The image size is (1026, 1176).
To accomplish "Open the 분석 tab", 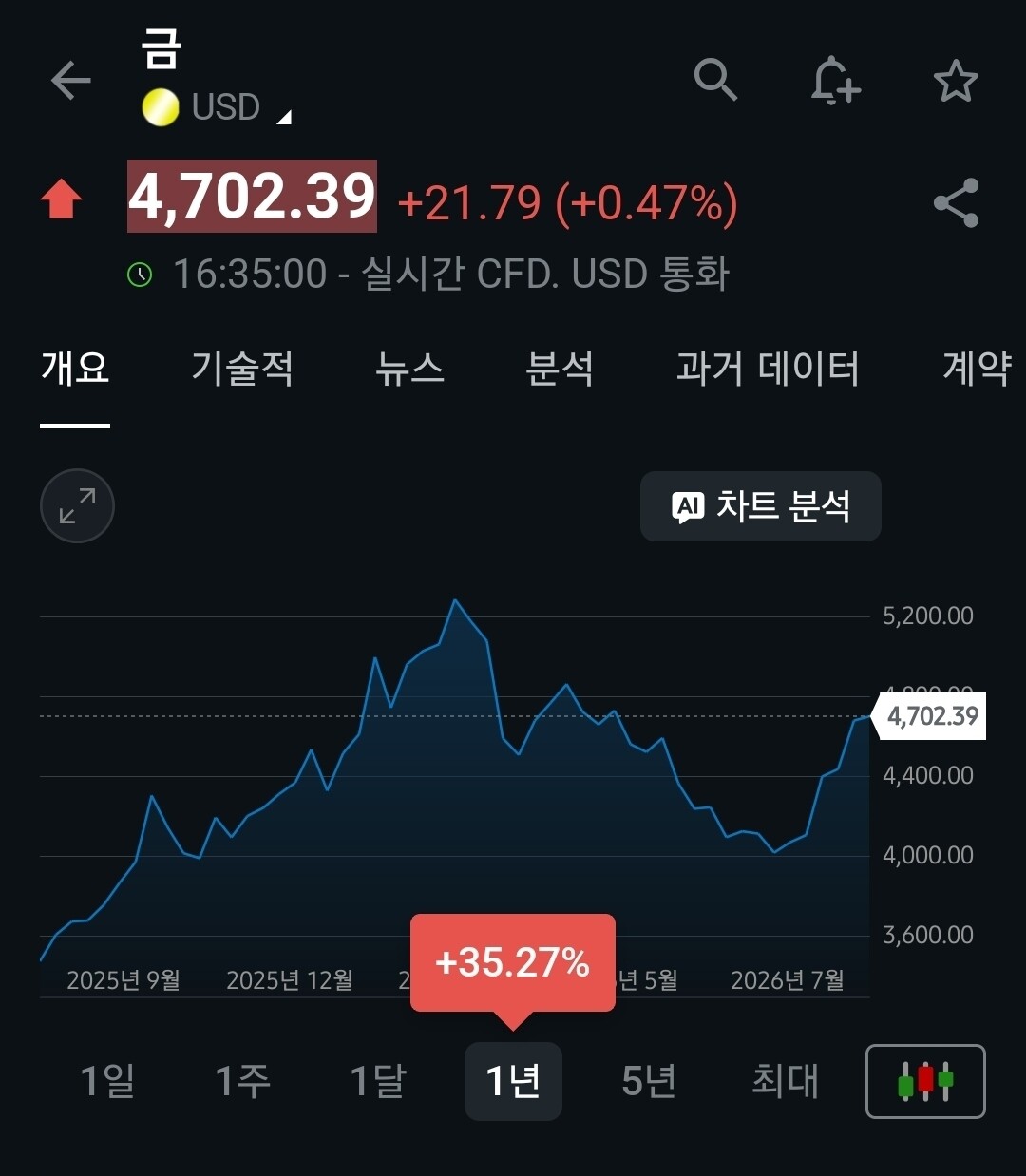I will [x=560, y=369].
